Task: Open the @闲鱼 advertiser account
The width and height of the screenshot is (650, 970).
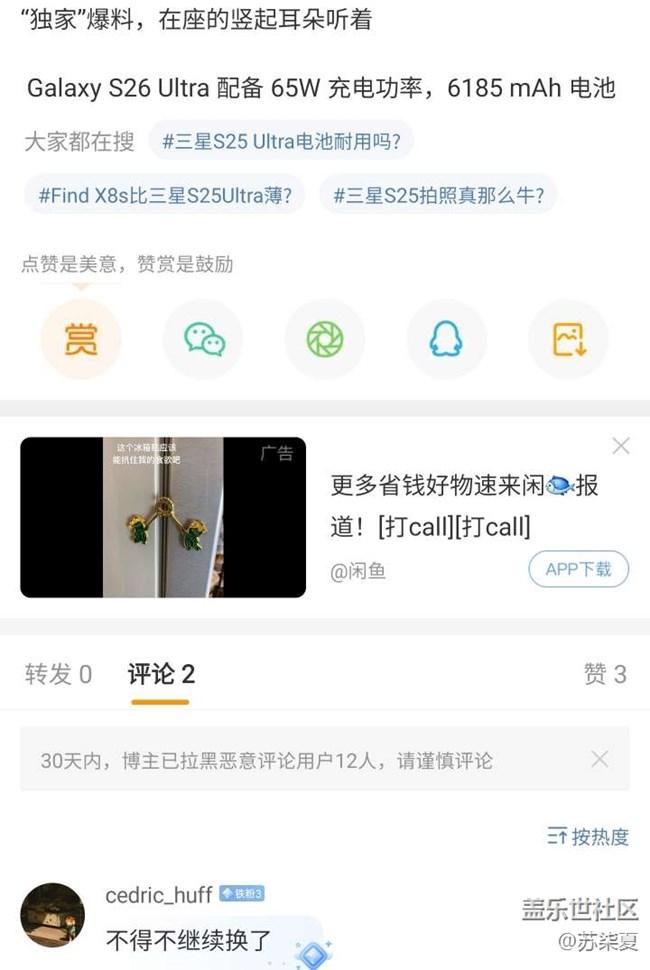Action: pyautogui.click(x=358, y=572)
